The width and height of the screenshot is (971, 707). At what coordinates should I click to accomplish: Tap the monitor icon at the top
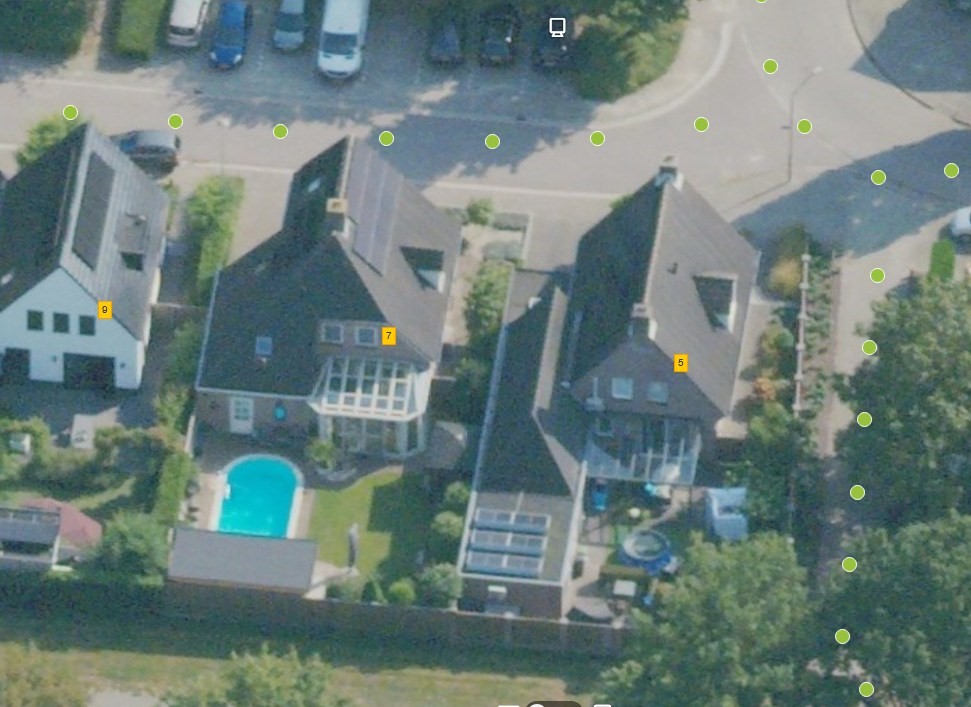[x=558, y=28]
